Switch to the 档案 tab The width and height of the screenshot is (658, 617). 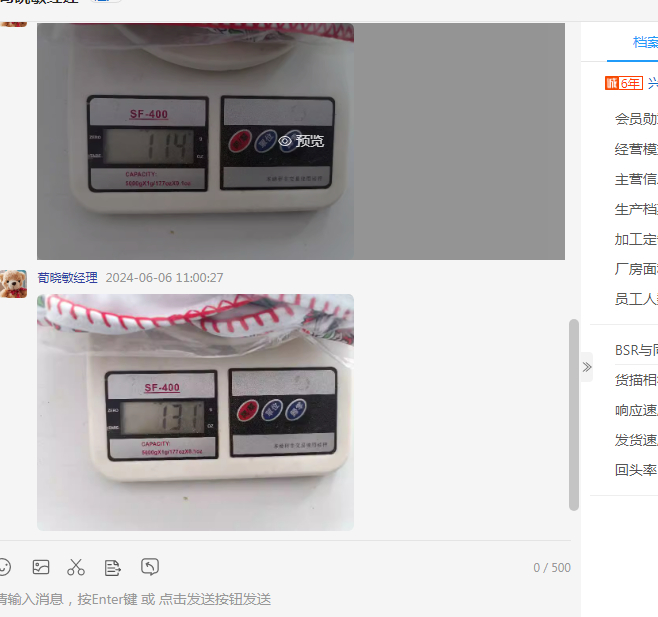tap(644, 42)
